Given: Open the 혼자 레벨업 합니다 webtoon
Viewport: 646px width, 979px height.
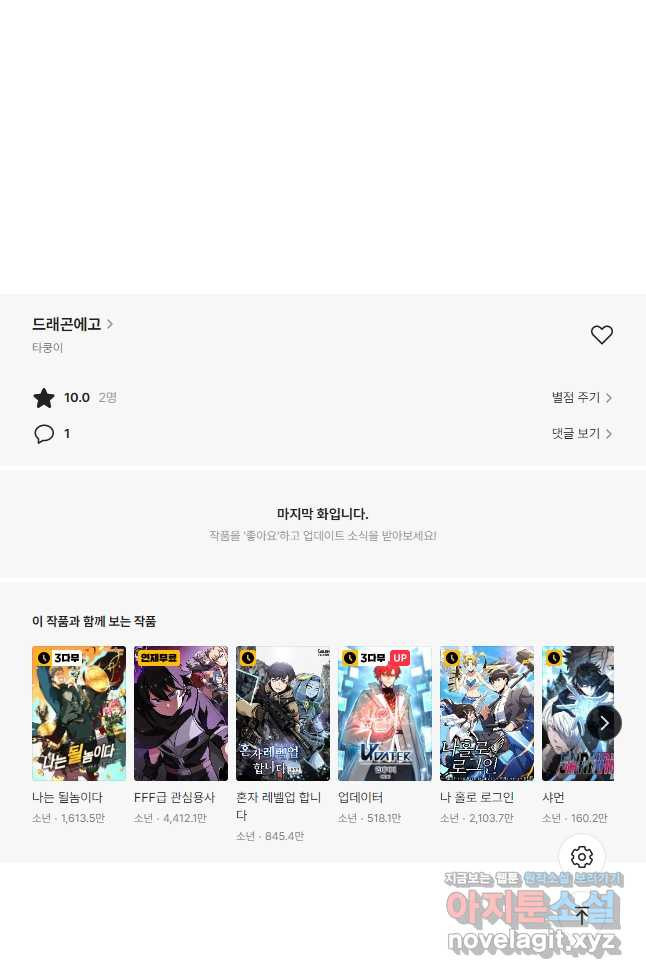Looking at the screenshot, I should coord(283,713).
